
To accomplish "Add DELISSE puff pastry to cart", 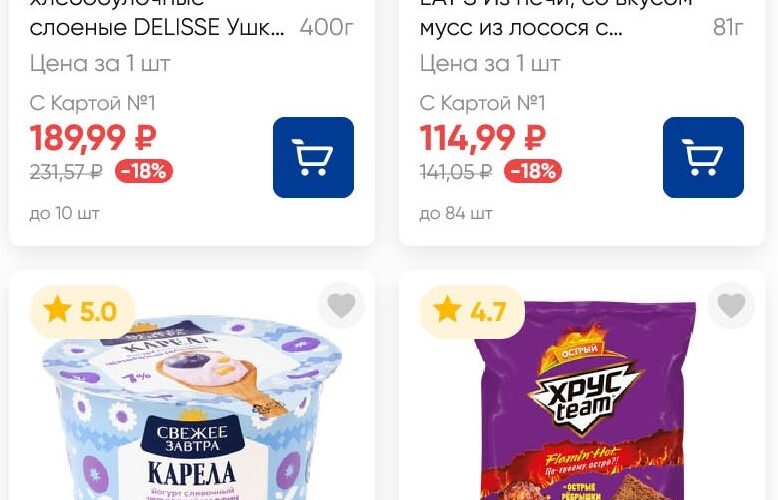I will point(313,157).
